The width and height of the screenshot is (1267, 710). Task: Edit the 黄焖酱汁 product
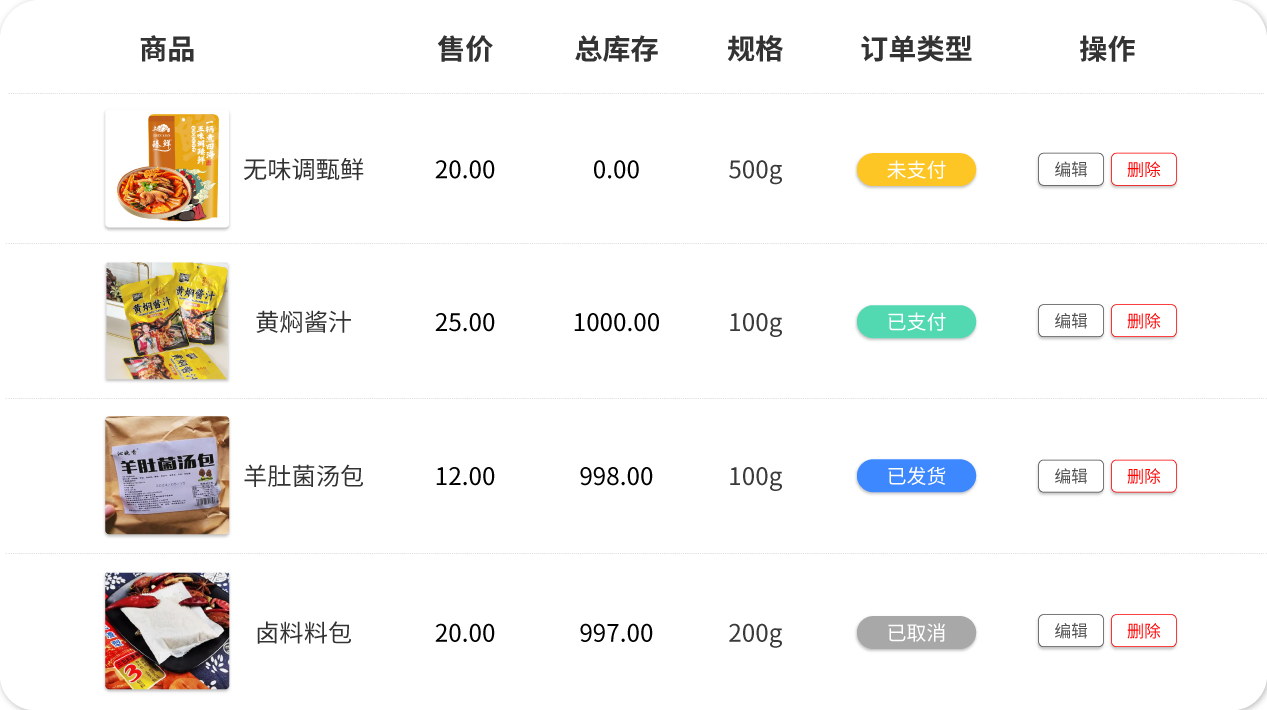(x=1070, y=321)
